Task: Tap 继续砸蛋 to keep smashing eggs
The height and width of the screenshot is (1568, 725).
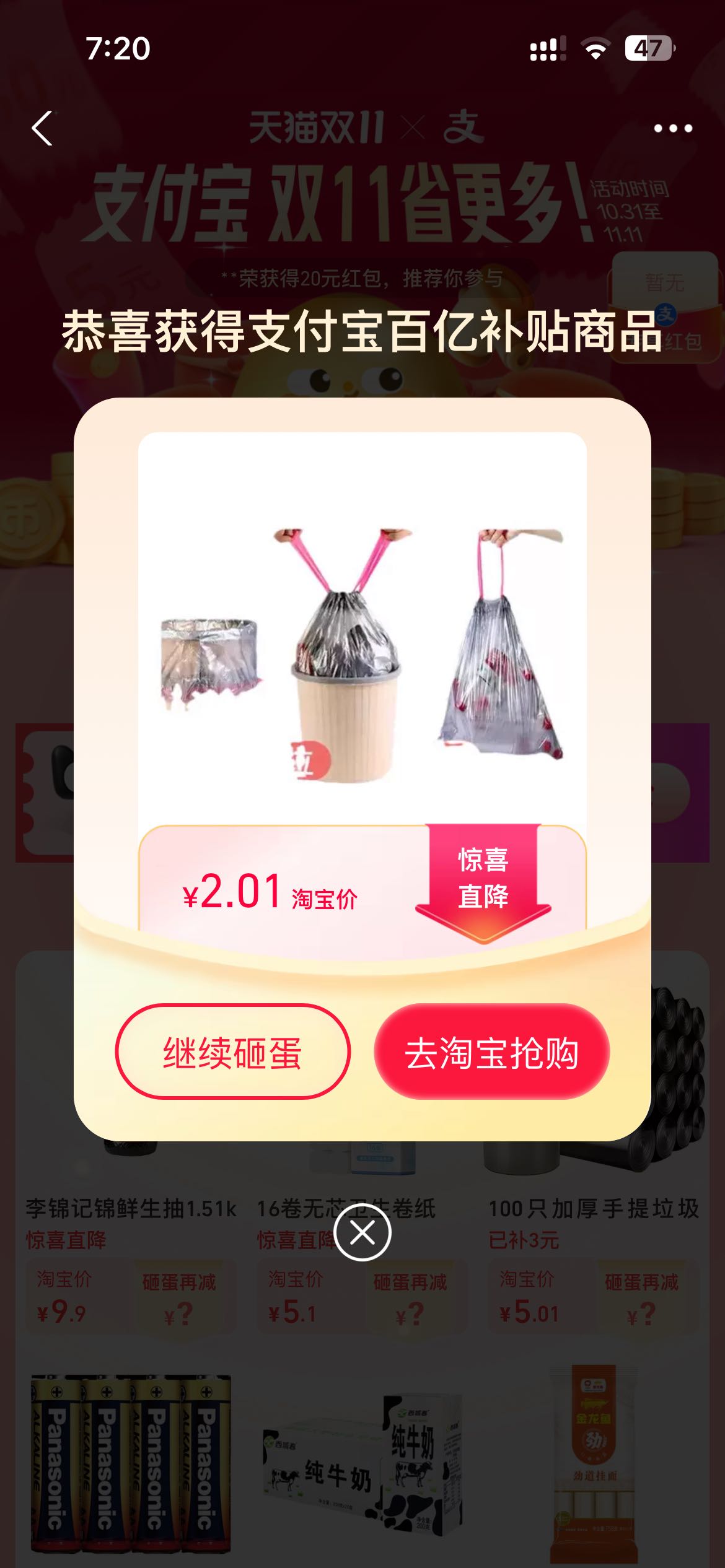Action: click(x=232, y=1052)
